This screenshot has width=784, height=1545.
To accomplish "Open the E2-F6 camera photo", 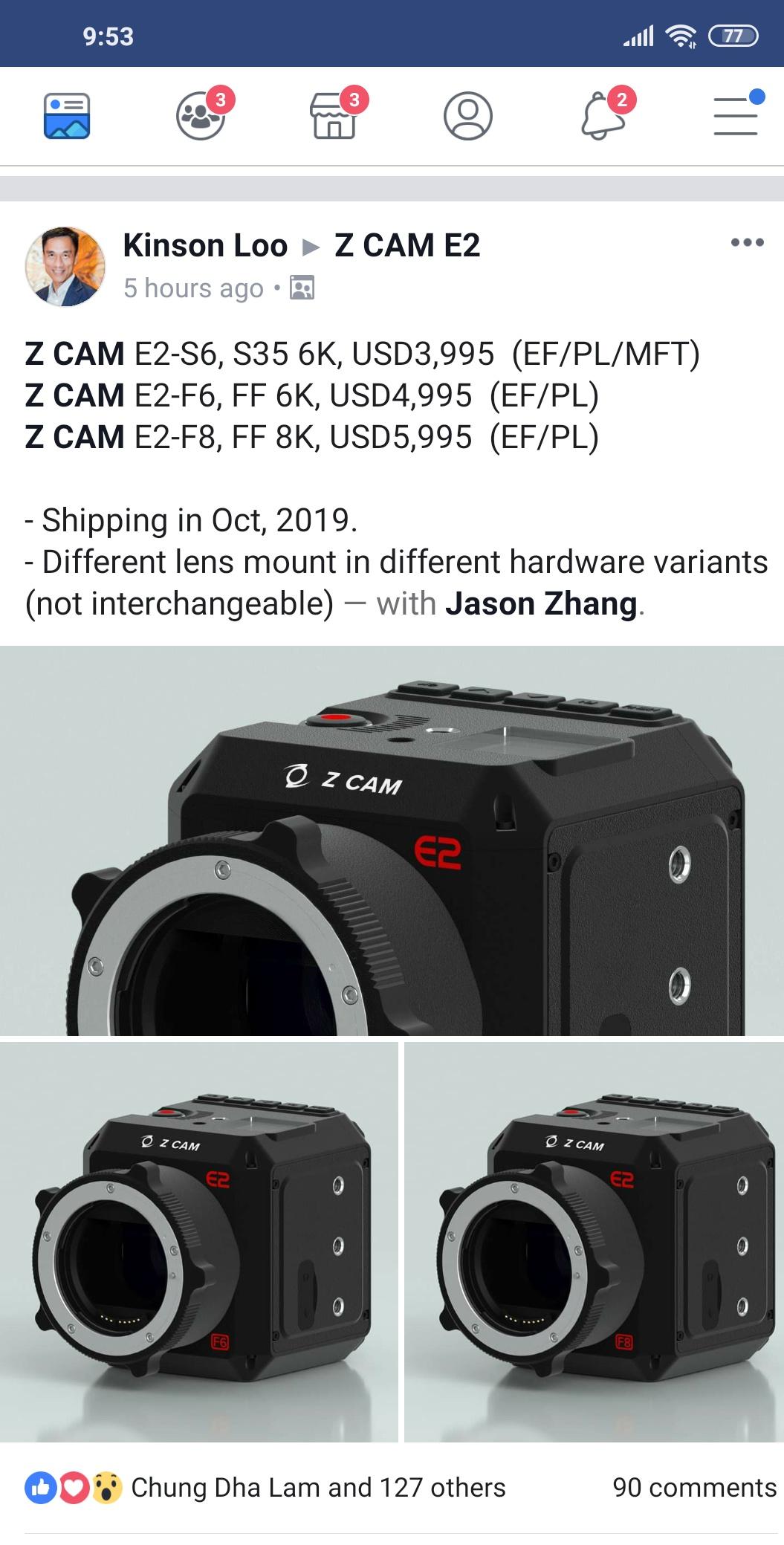I will coord(199,1243).
